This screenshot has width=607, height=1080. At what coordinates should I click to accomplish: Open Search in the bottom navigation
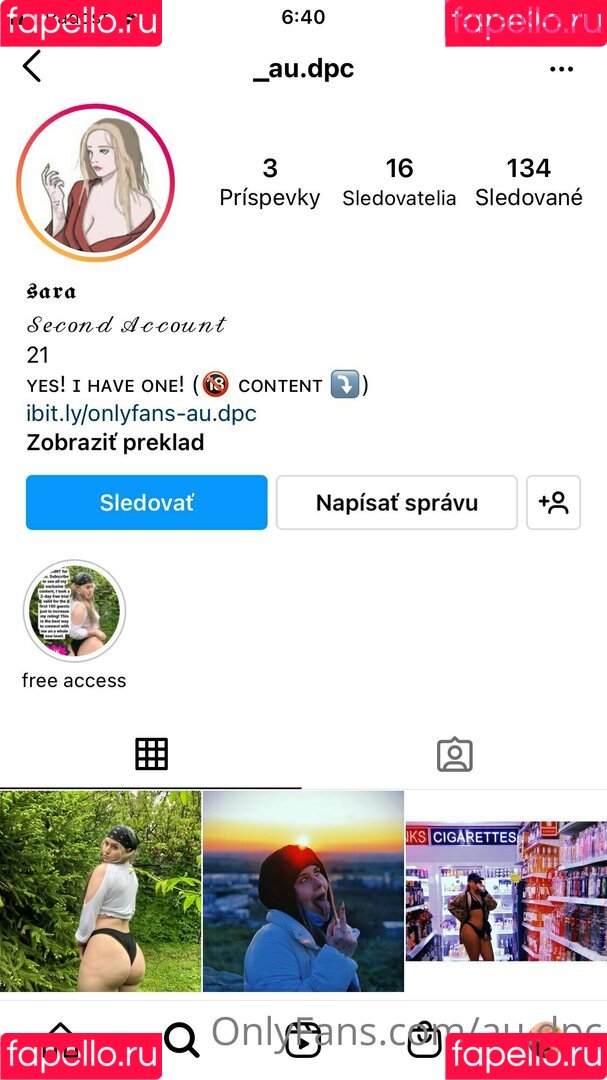pyautogui.click(x=181, y=1040)
